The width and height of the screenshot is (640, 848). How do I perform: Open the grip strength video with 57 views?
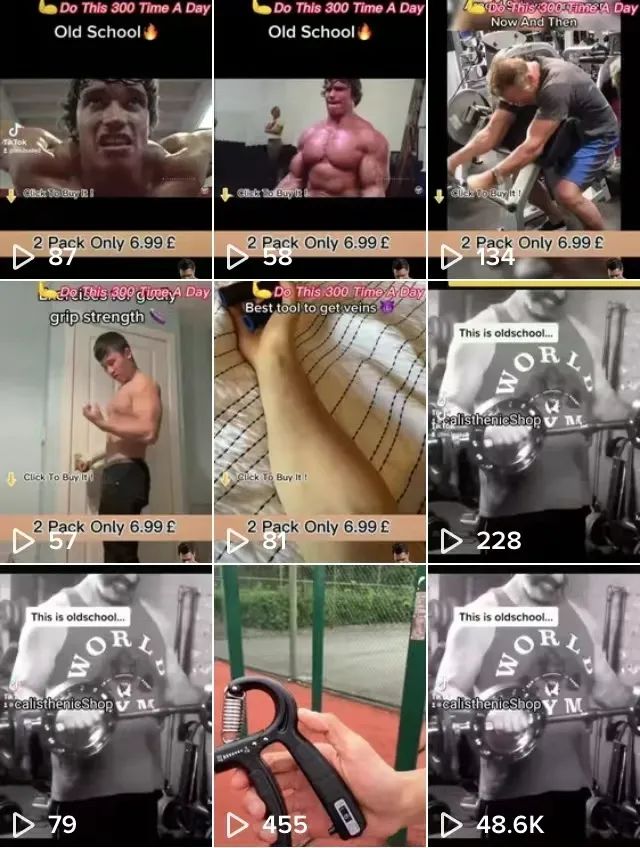click(106, 422)
